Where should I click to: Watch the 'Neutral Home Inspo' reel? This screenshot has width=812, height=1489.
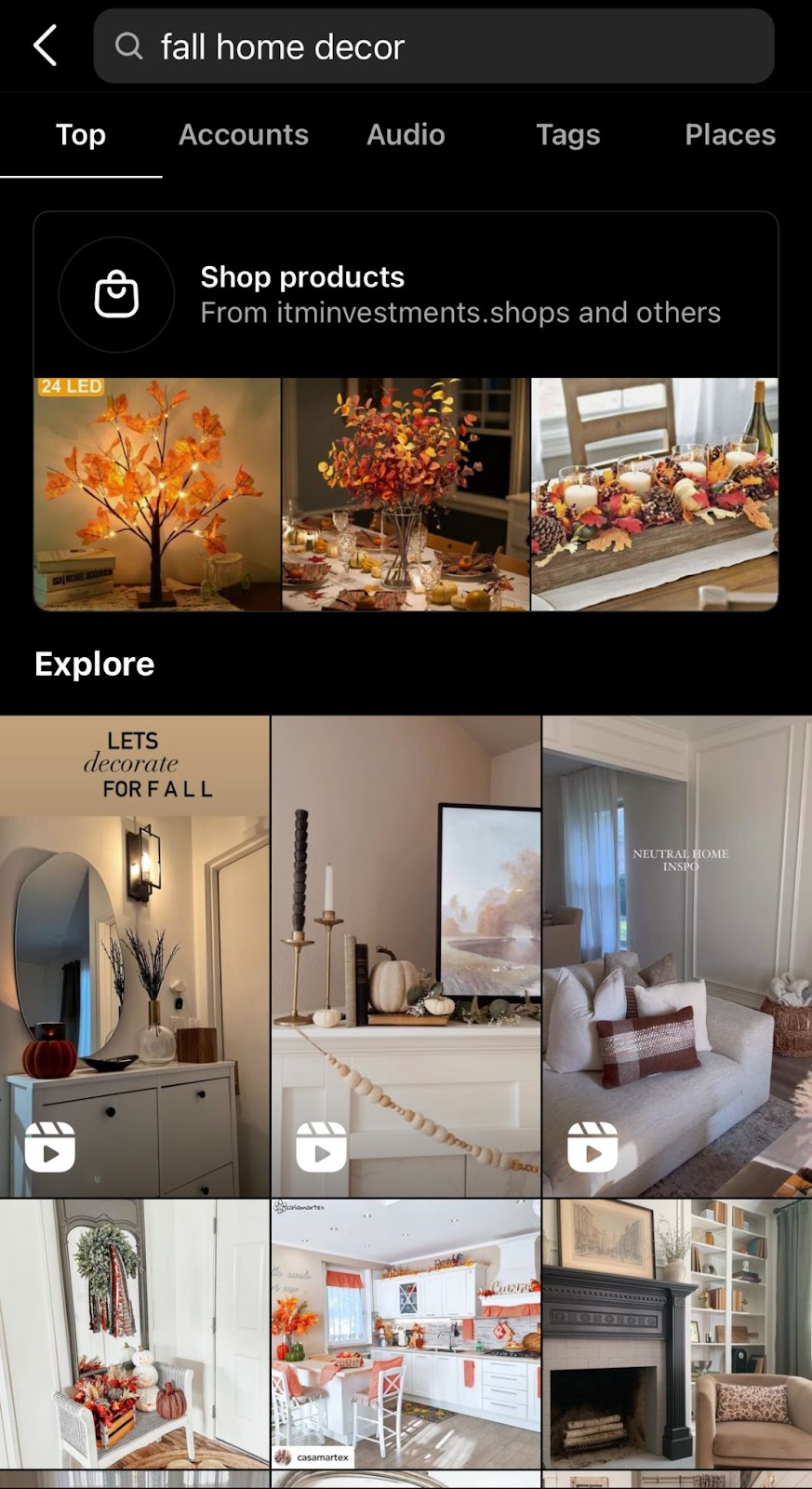pos(677,956)
